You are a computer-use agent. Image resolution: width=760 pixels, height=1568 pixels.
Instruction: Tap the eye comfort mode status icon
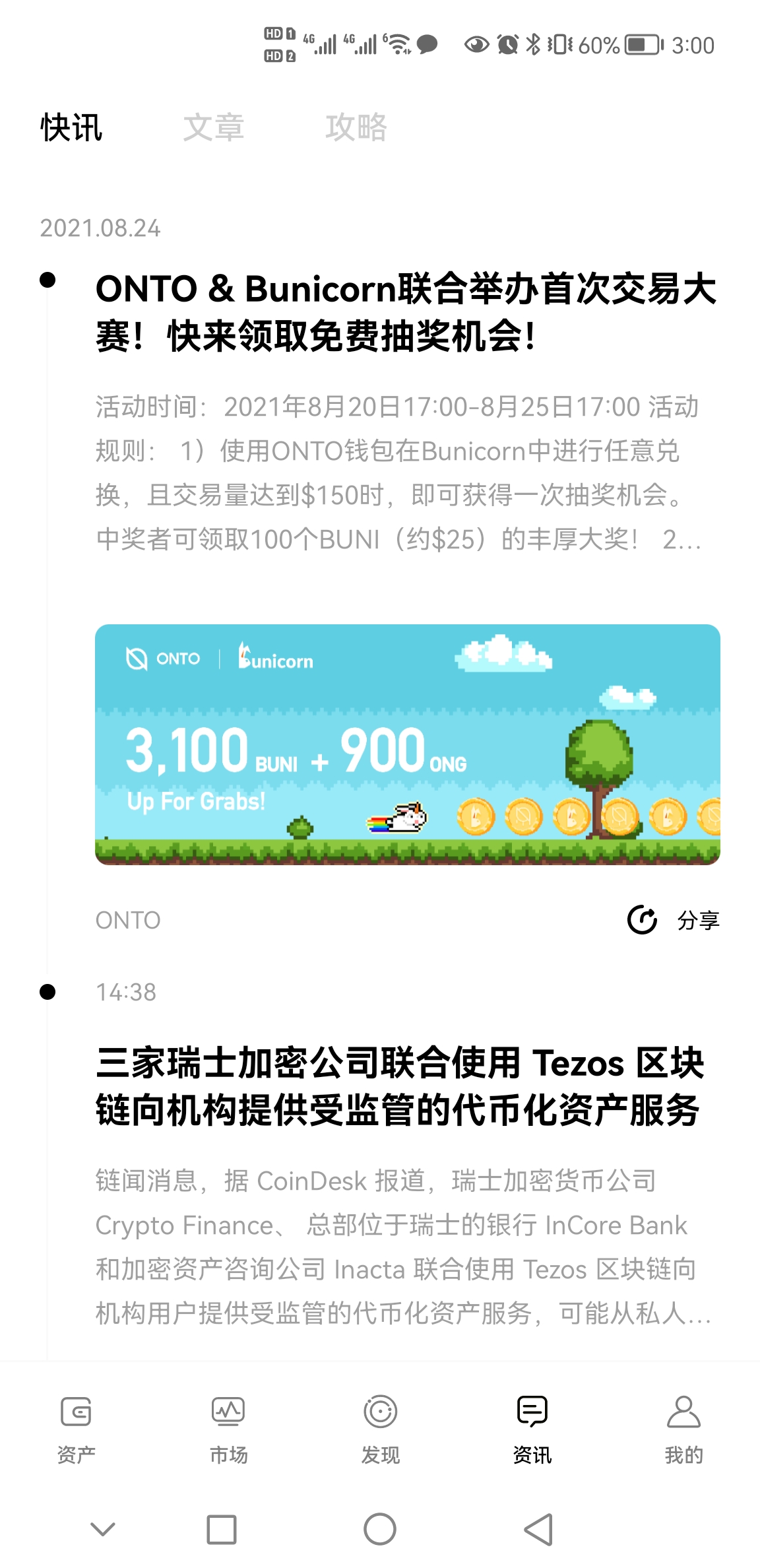475,45
